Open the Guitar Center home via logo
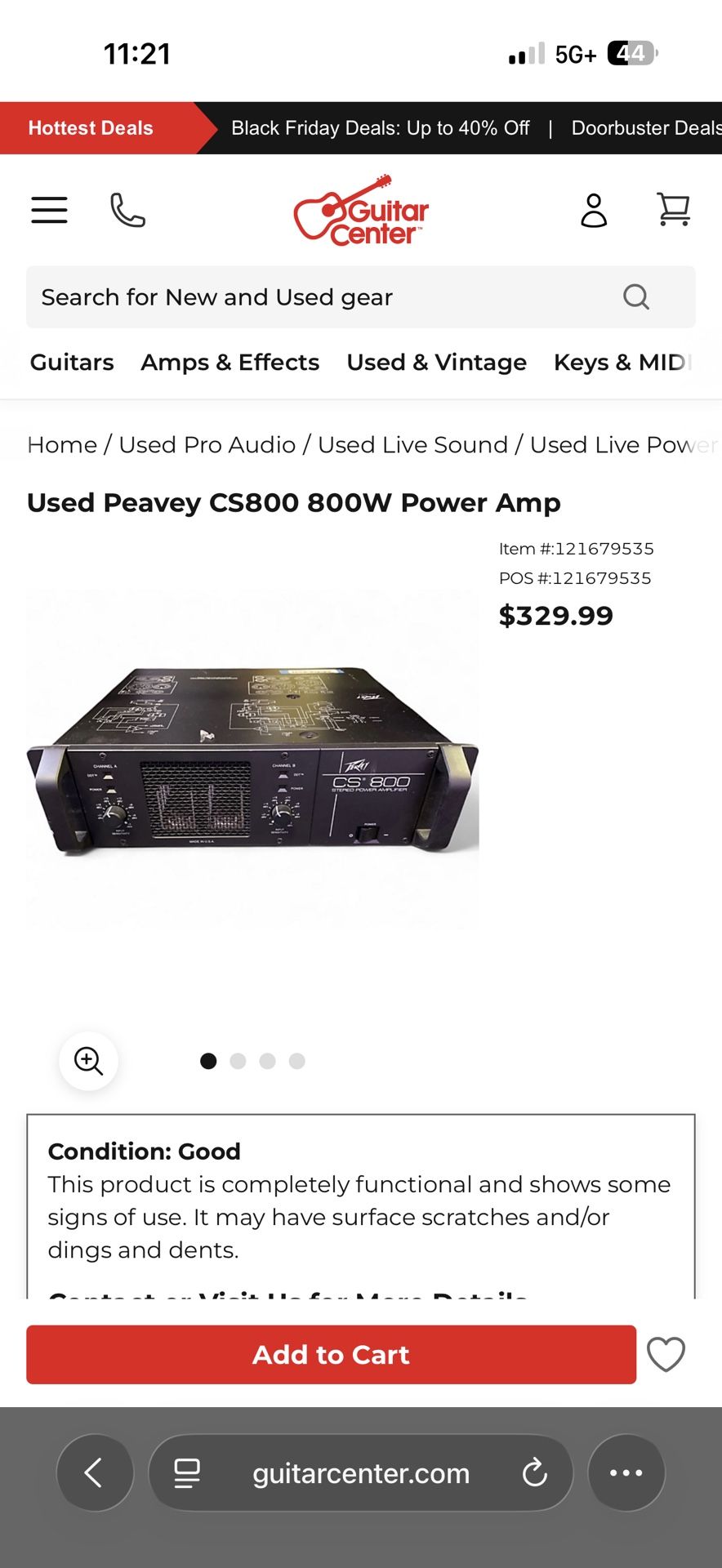Image resolution: width=722 pixels, height=1568 pixels. [360, 210]
